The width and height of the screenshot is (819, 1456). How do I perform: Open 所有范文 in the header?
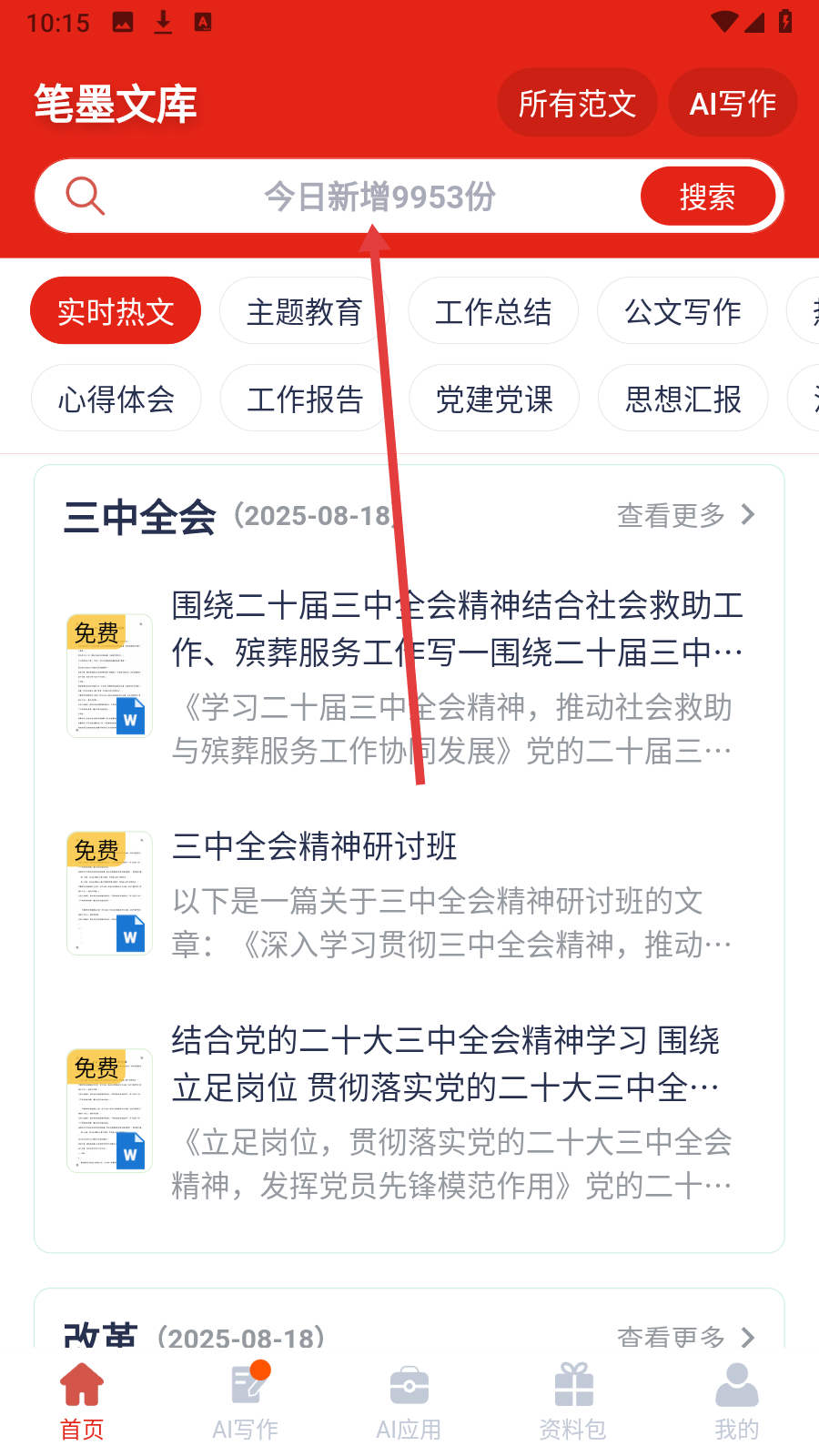click(x=577, y=103)
